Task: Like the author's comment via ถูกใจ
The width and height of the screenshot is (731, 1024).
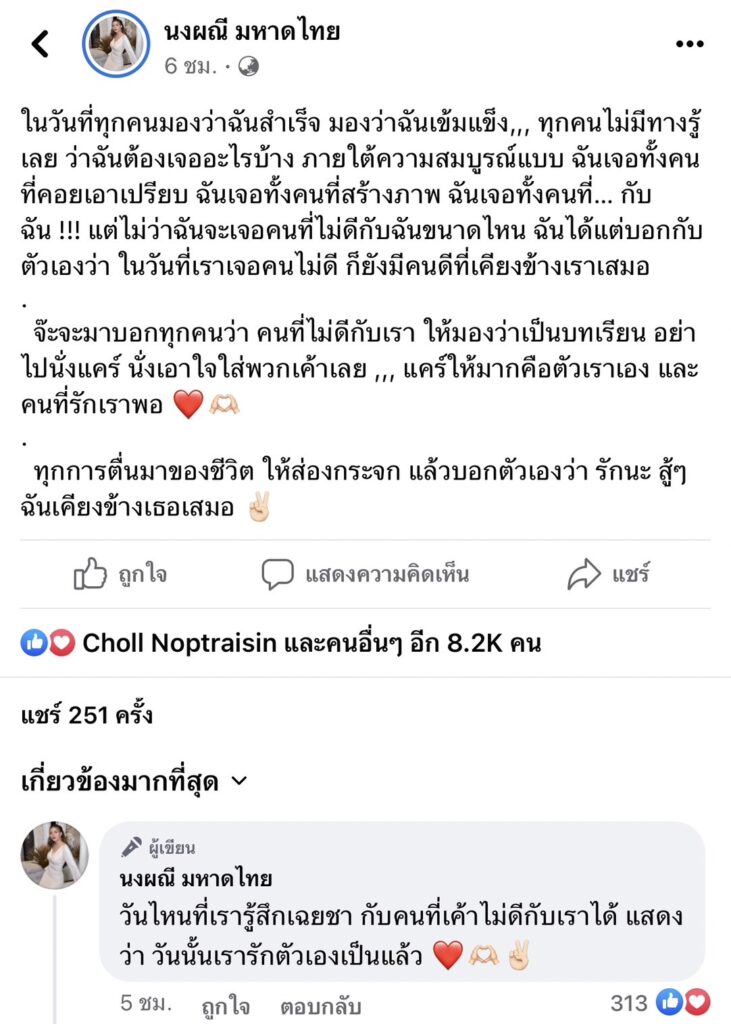Action: click(x=225, y=1004)
